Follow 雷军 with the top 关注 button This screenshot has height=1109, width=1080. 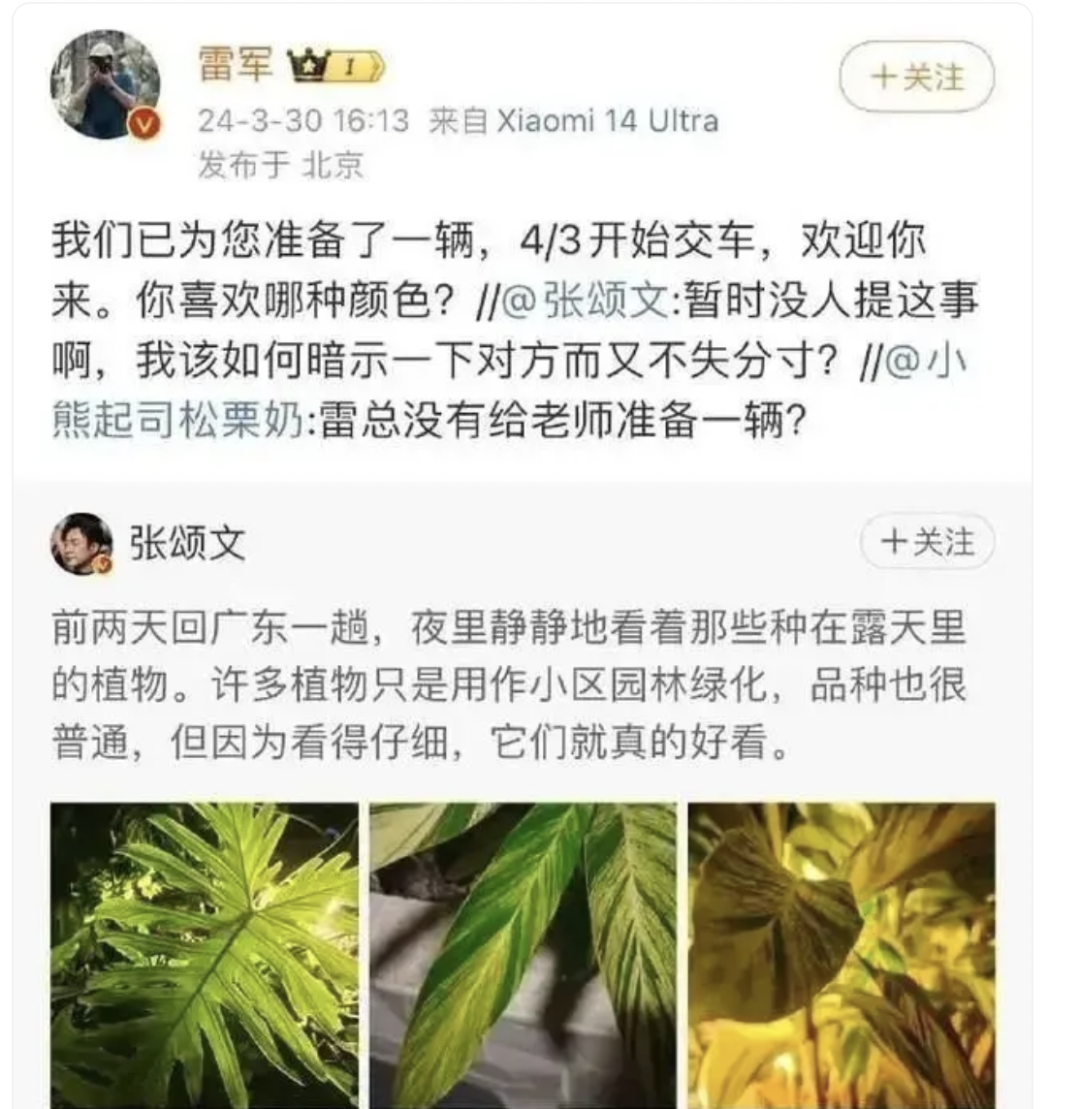click(x=917, y=76)
